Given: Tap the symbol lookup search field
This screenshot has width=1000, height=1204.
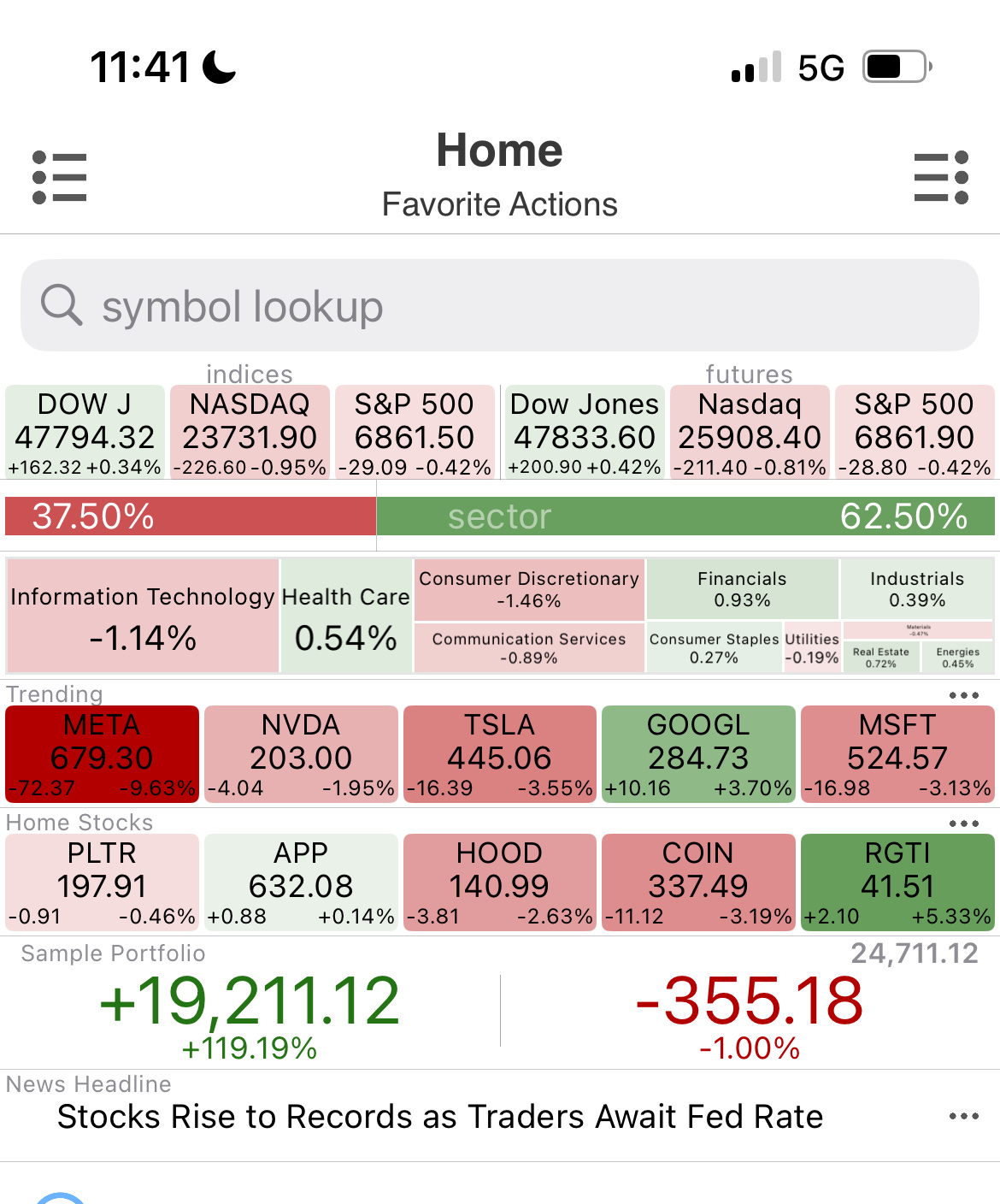Looking at the screenshot, I should [499, 305].
